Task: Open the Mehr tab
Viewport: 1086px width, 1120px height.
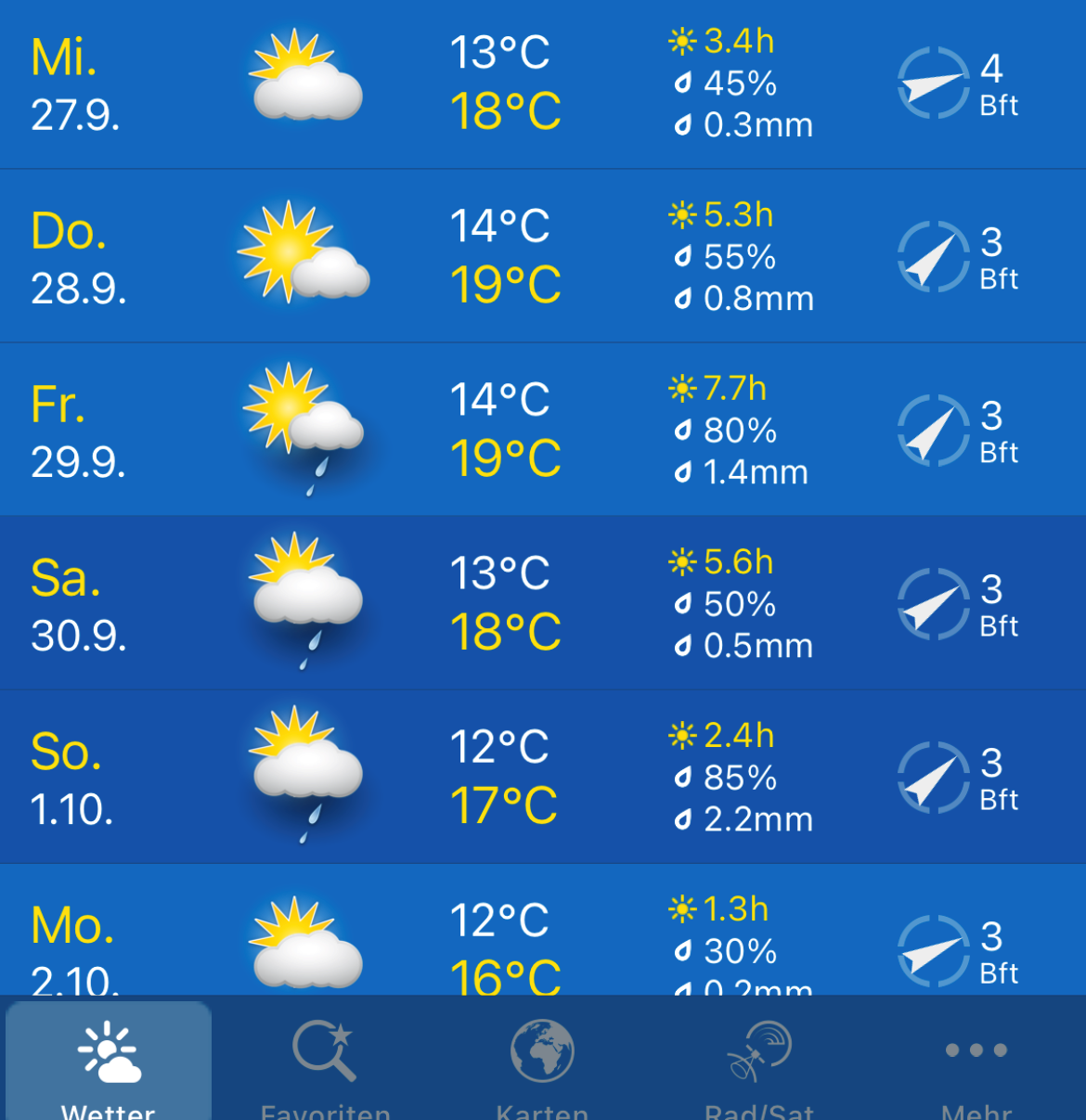Action: point(976,1061)
